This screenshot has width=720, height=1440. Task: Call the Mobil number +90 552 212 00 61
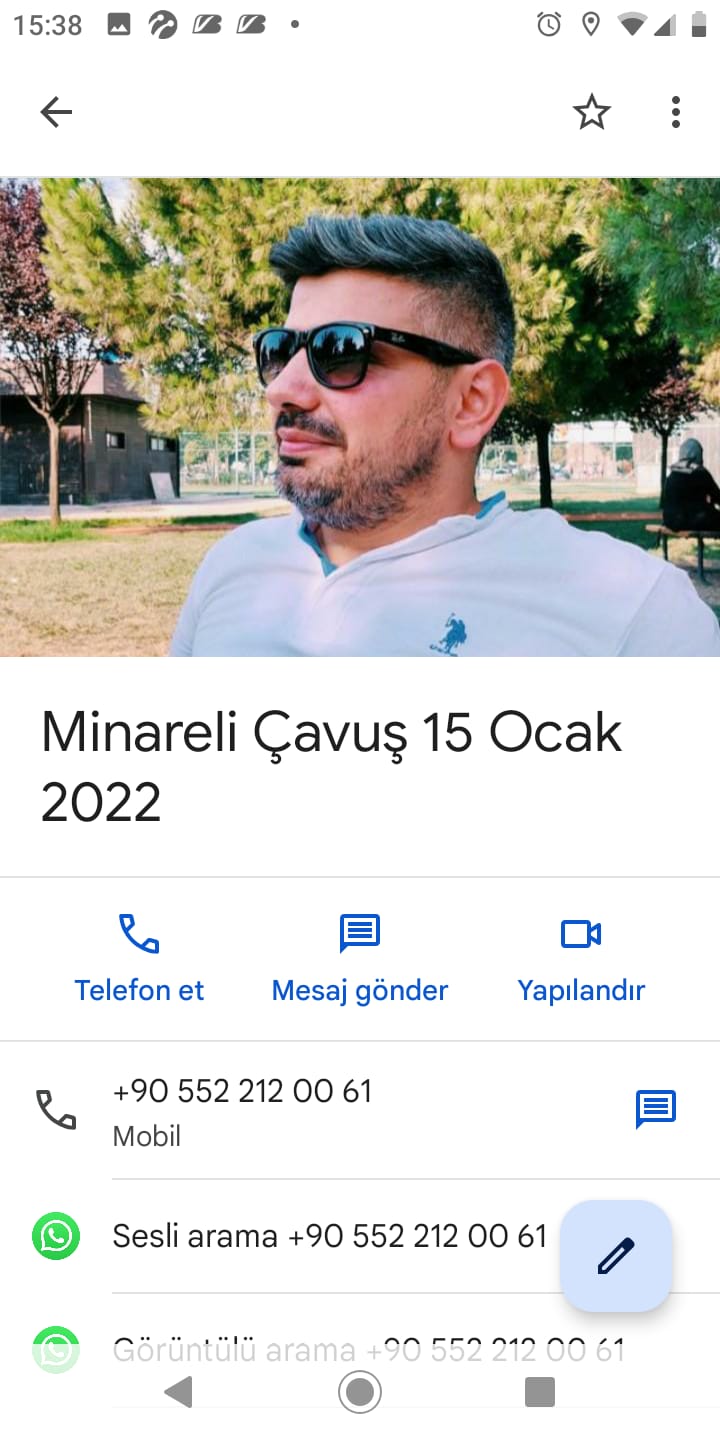pyautogui.click(x=242, y=1108)
